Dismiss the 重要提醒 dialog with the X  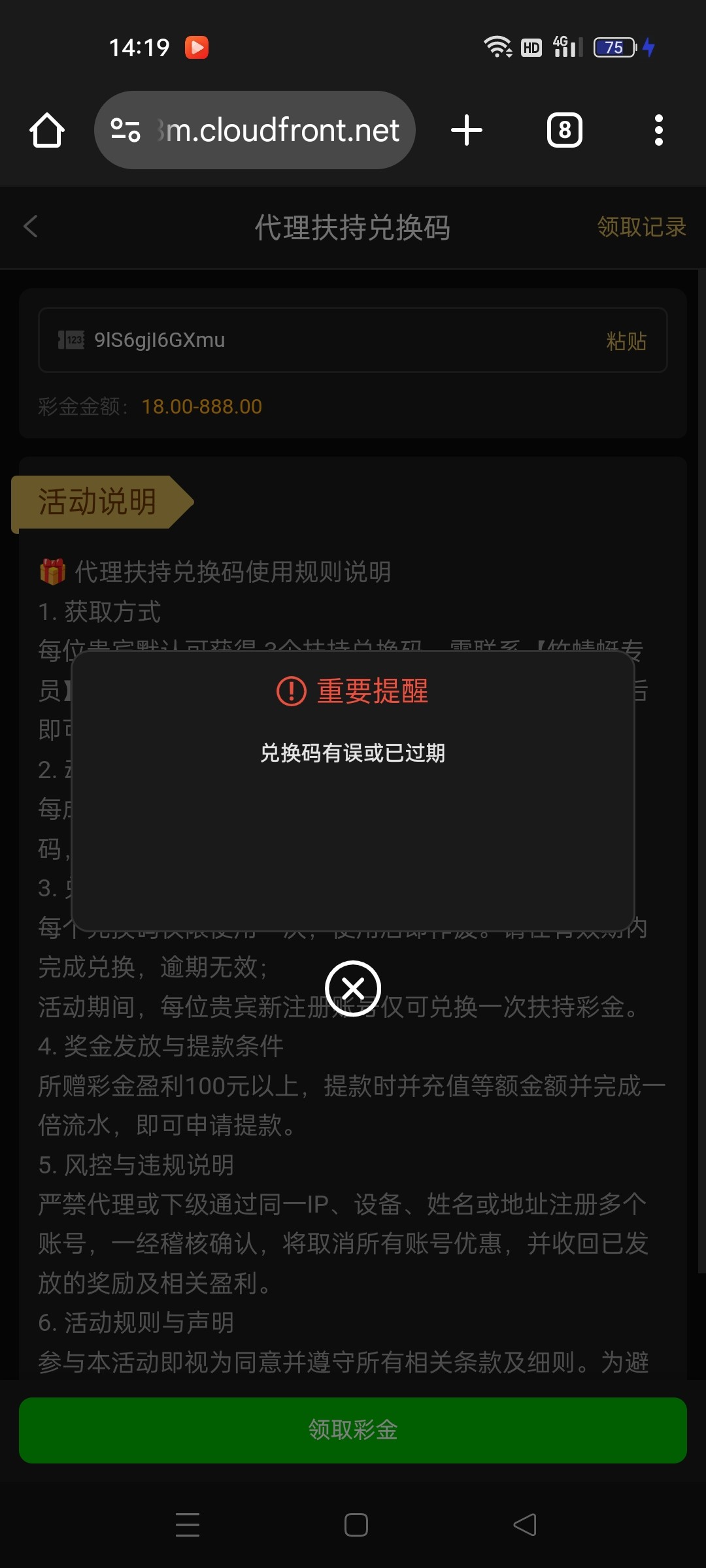353,988
